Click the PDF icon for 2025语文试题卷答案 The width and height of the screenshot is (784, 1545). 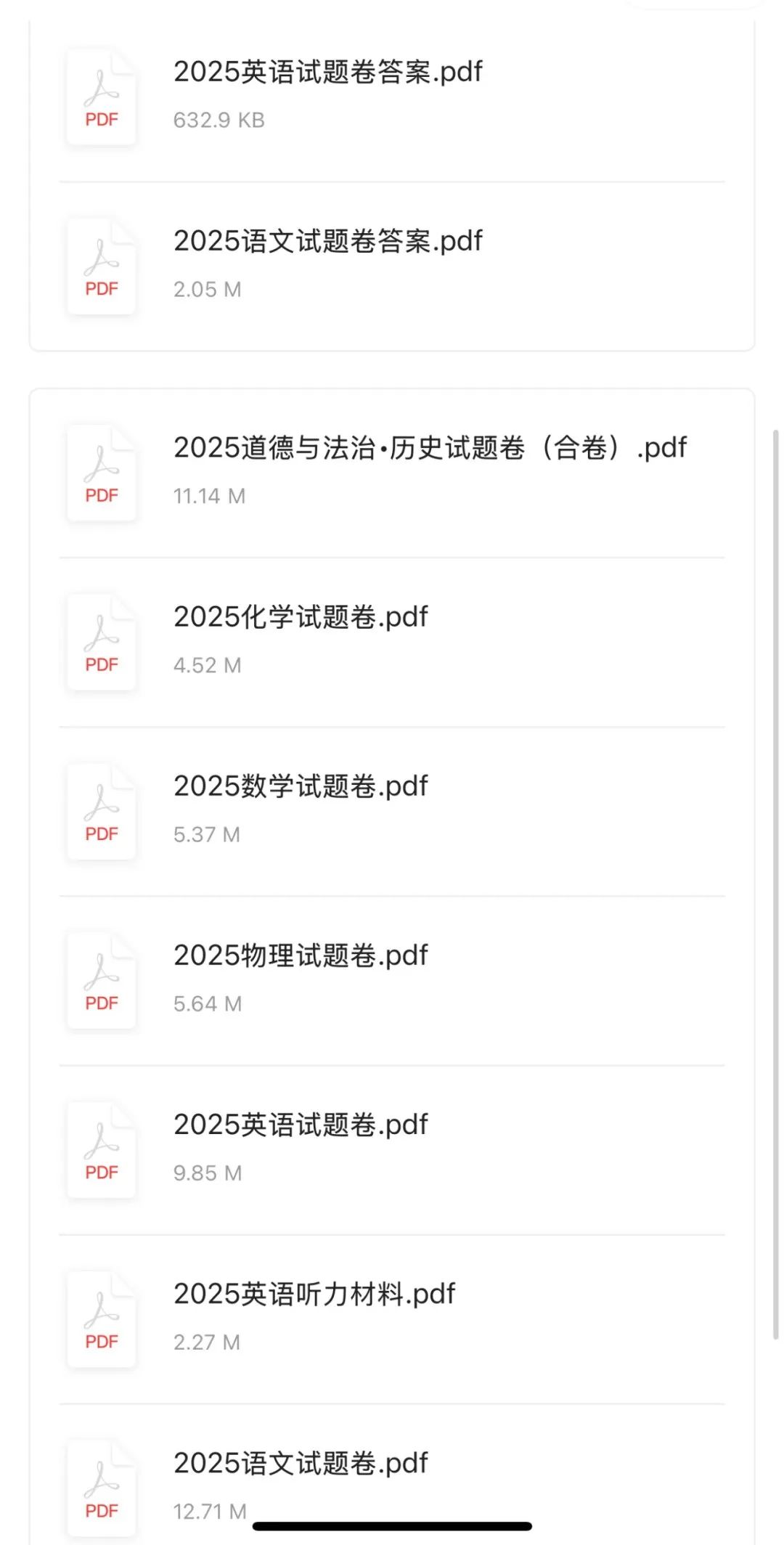[x=101, y=267]
